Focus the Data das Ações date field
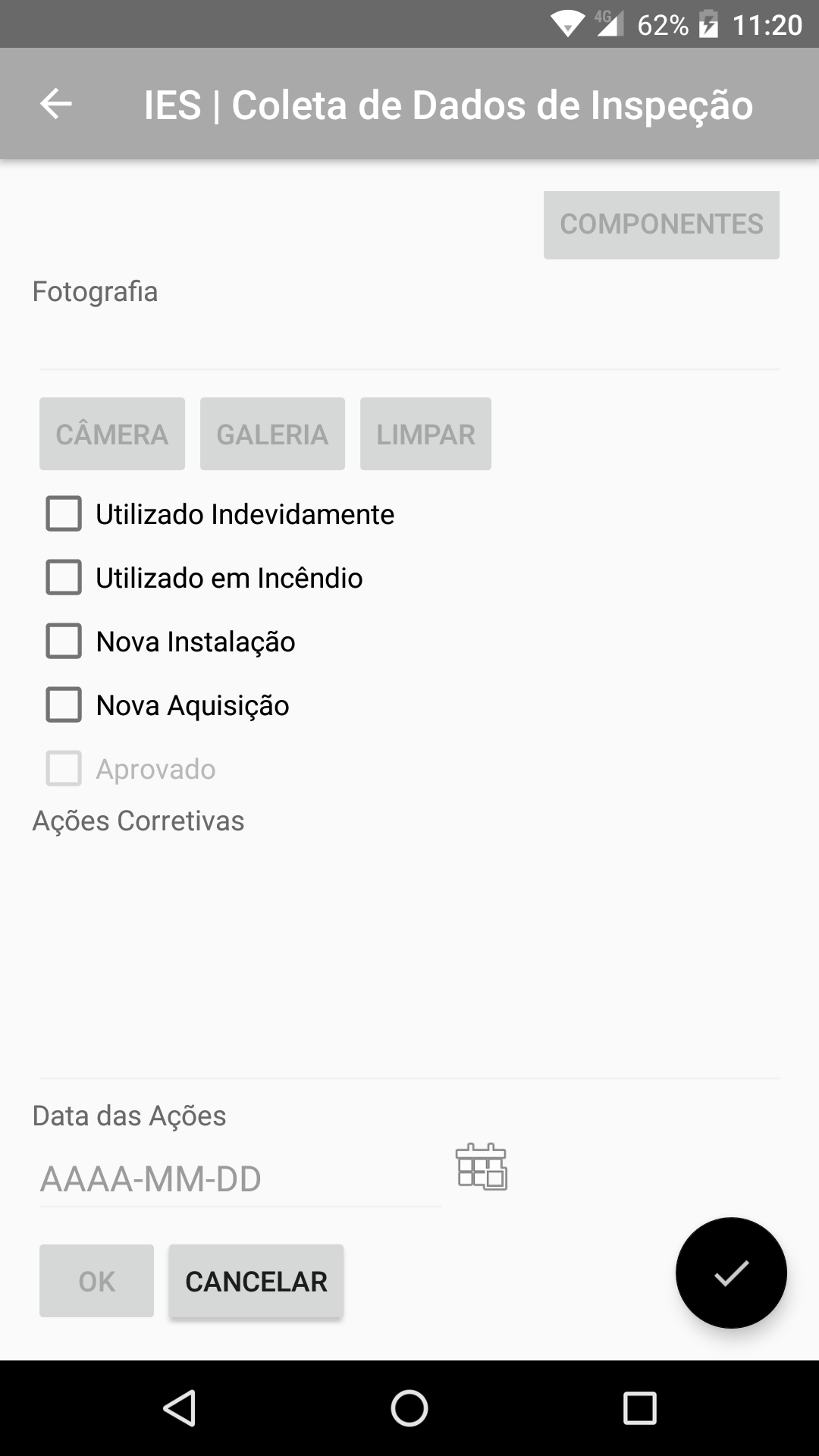 coord(240,1179)
